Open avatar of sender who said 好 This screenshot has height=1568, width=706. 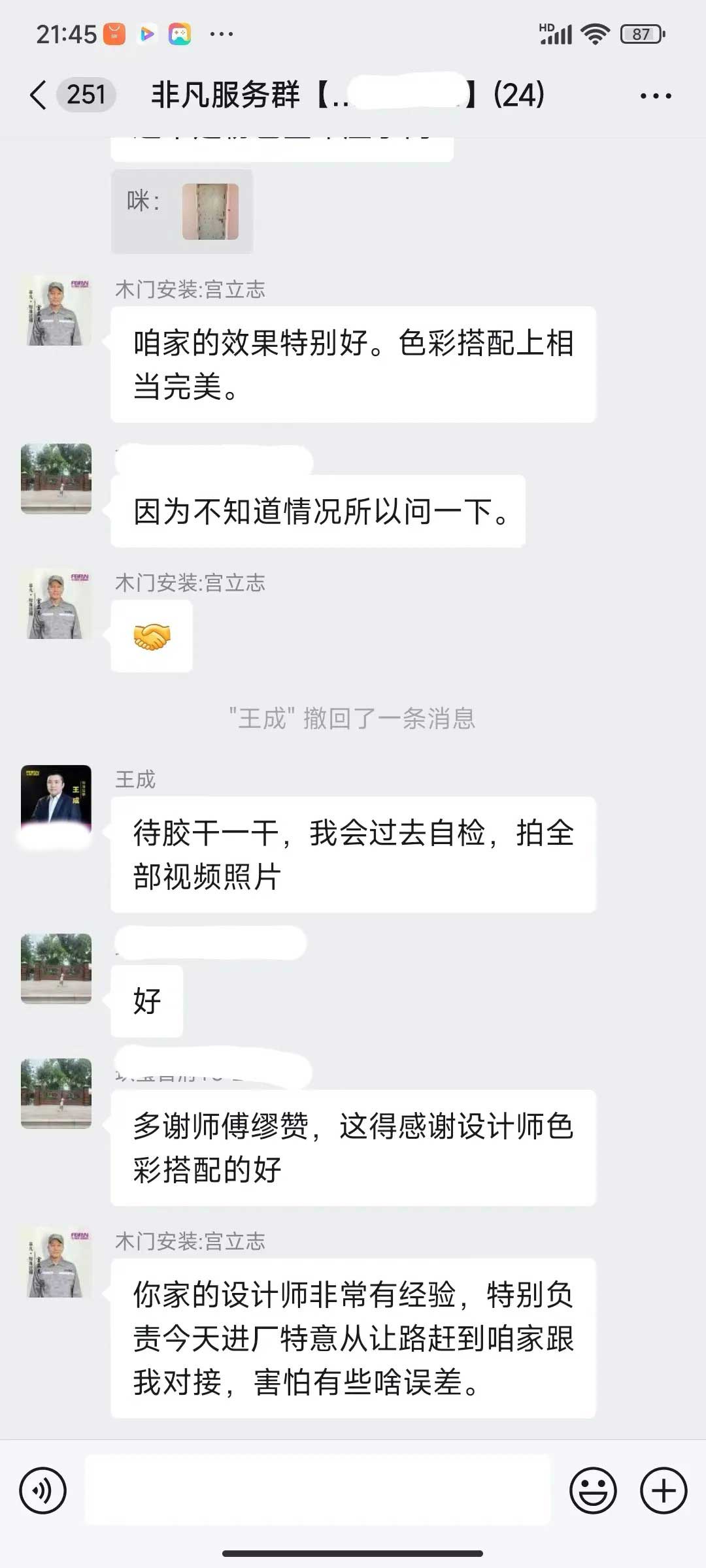click(56, 969)
